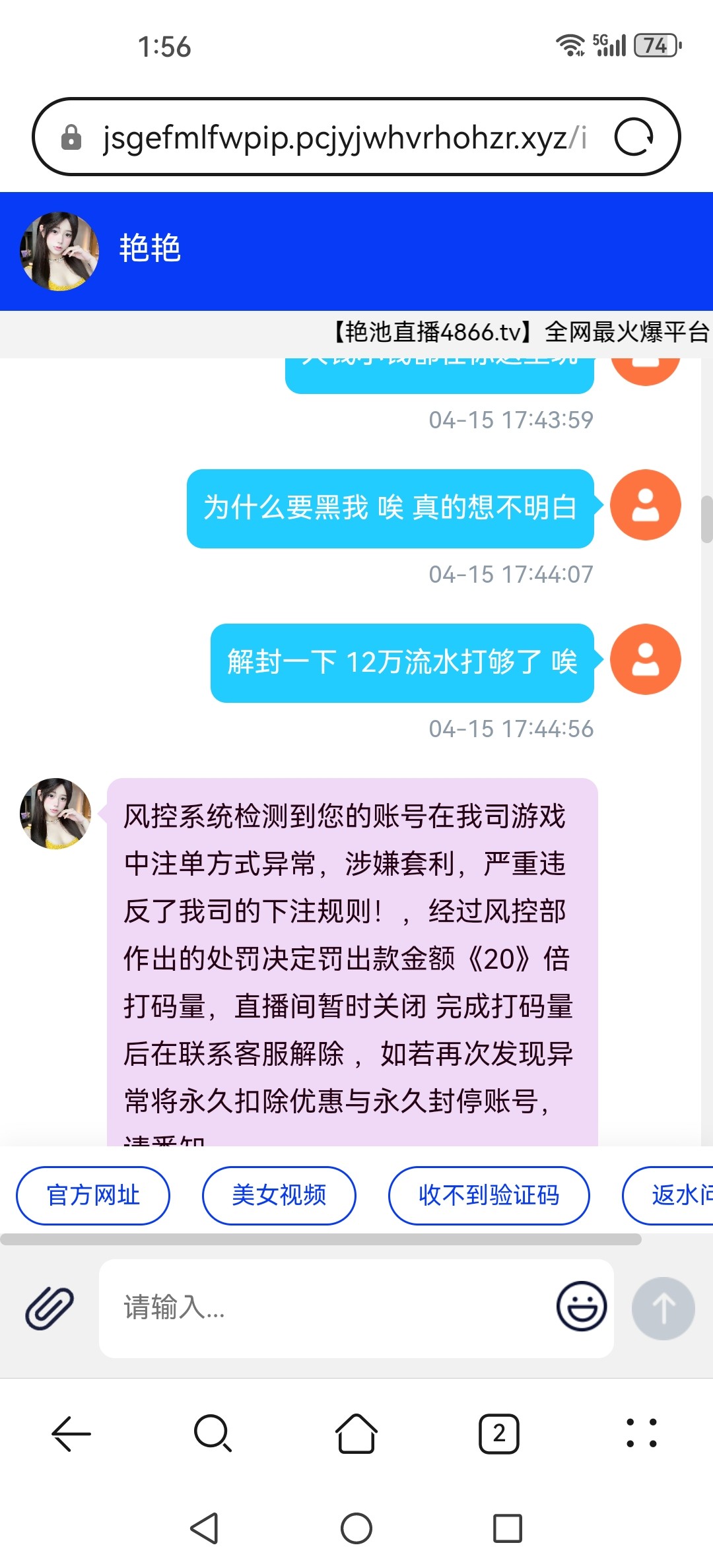Open the browser four-dot menu
This screenshot has height=1568, width=713.
tap(641, 1433)
